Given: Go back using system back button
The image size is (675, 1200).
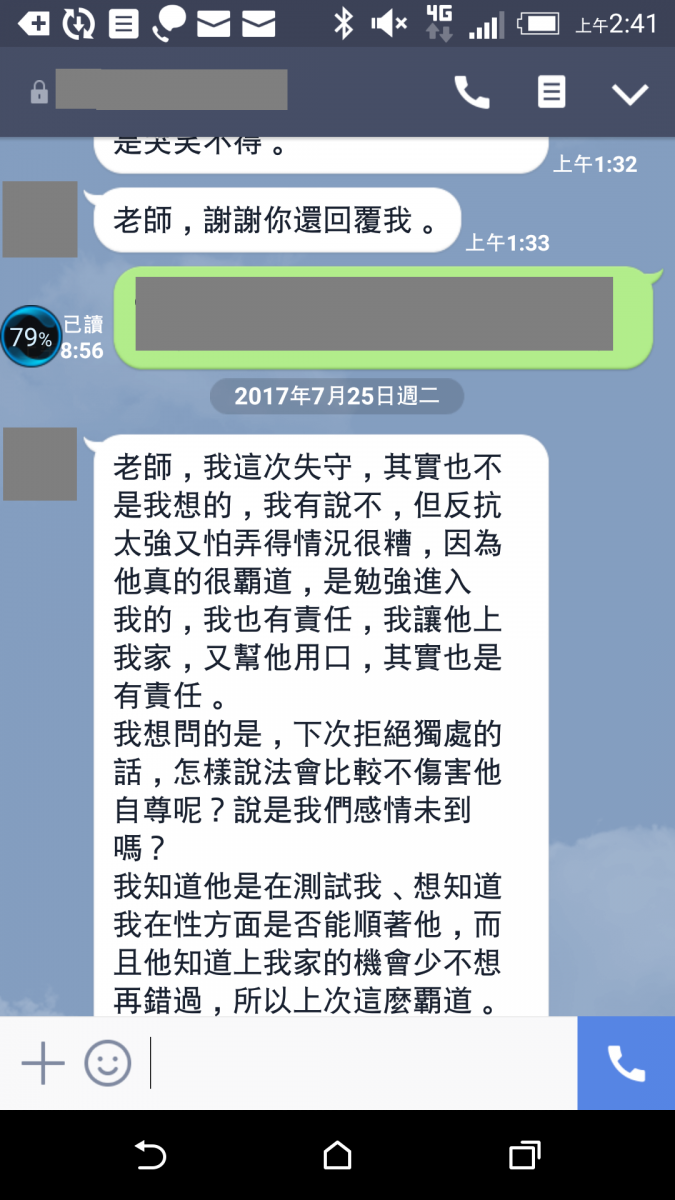Looking at the screenshot, I should click(x=150, y=1156).
